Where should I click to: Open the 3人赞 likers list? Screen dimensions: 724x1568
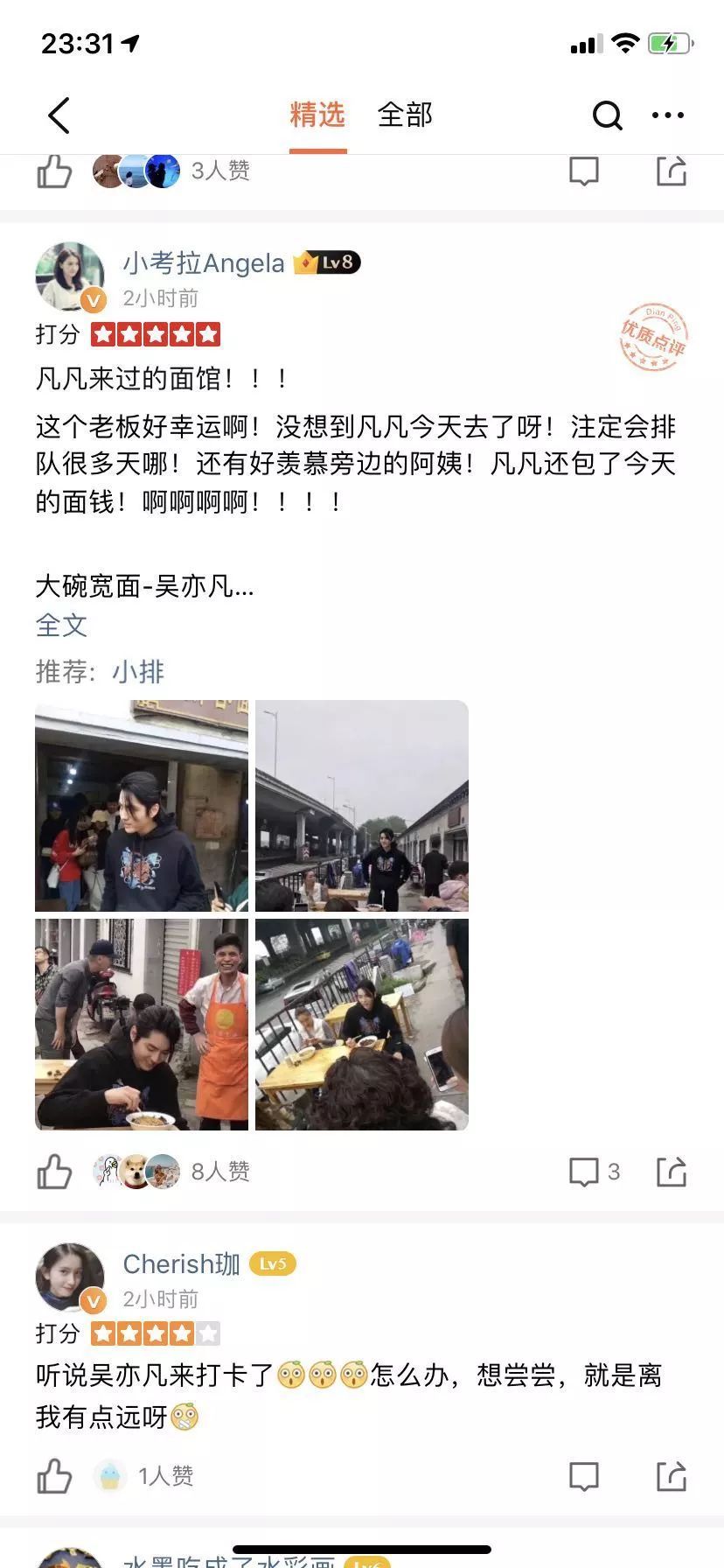pos(219,171)
